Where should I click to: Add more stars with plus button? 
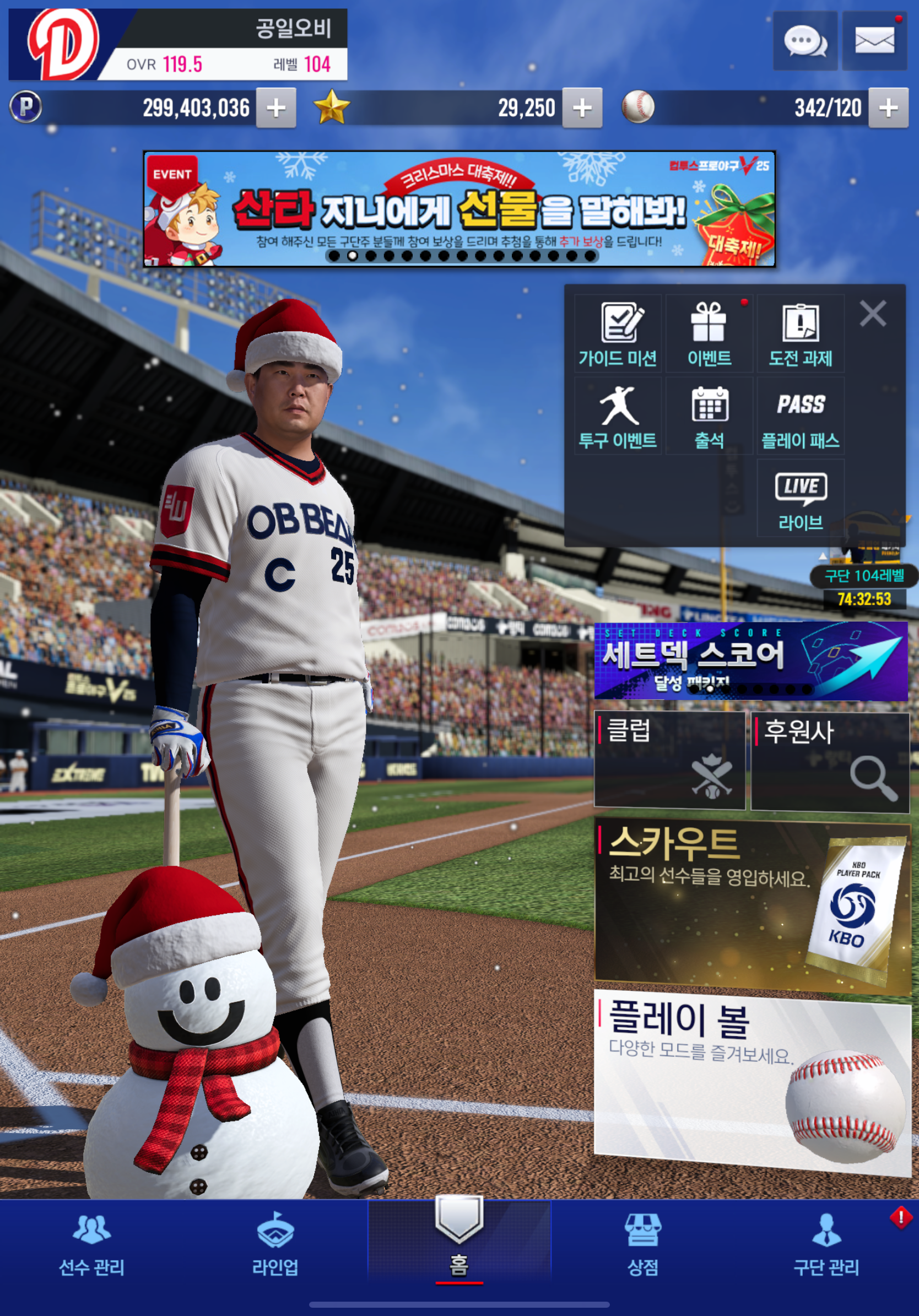coord(582,108)
